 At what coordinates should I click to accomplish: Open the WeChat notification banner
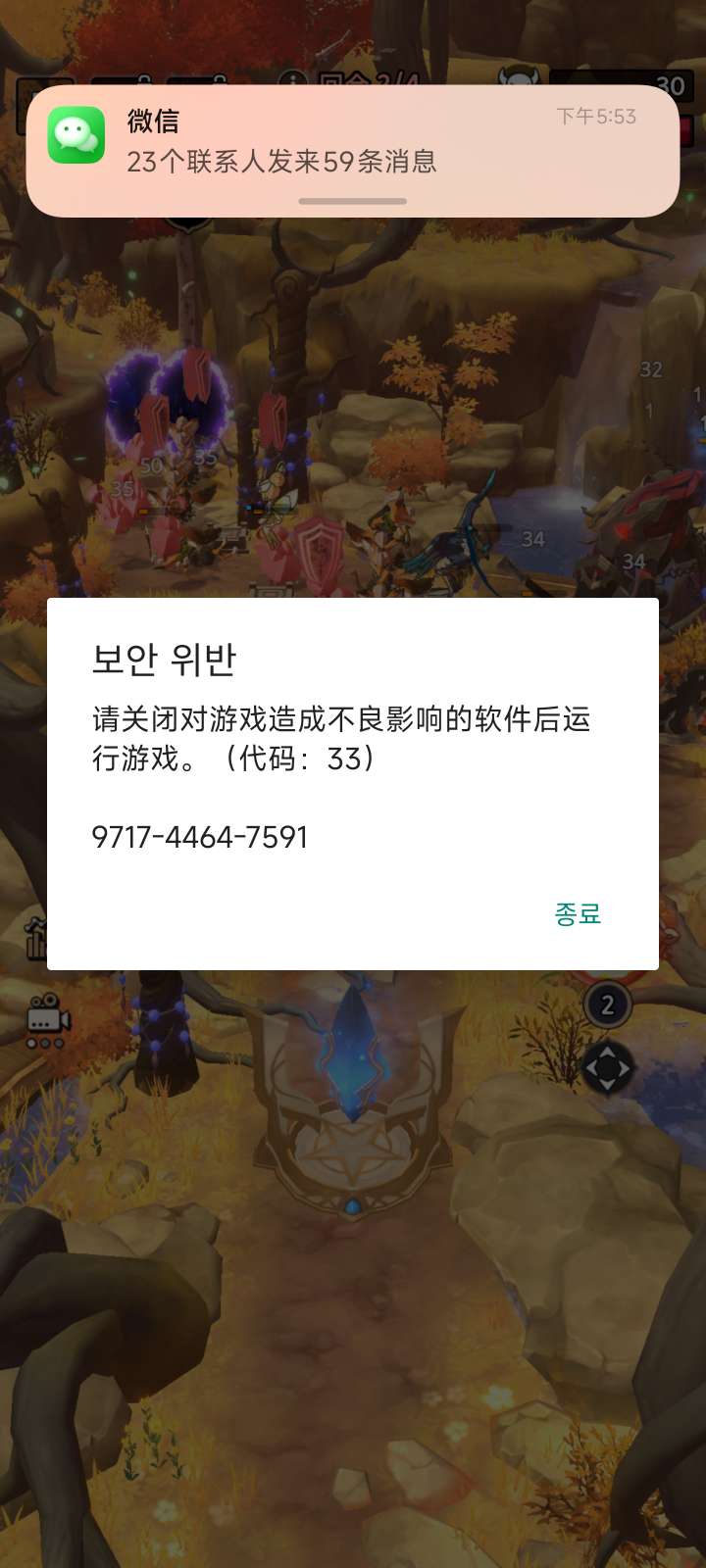coord(352,147)
